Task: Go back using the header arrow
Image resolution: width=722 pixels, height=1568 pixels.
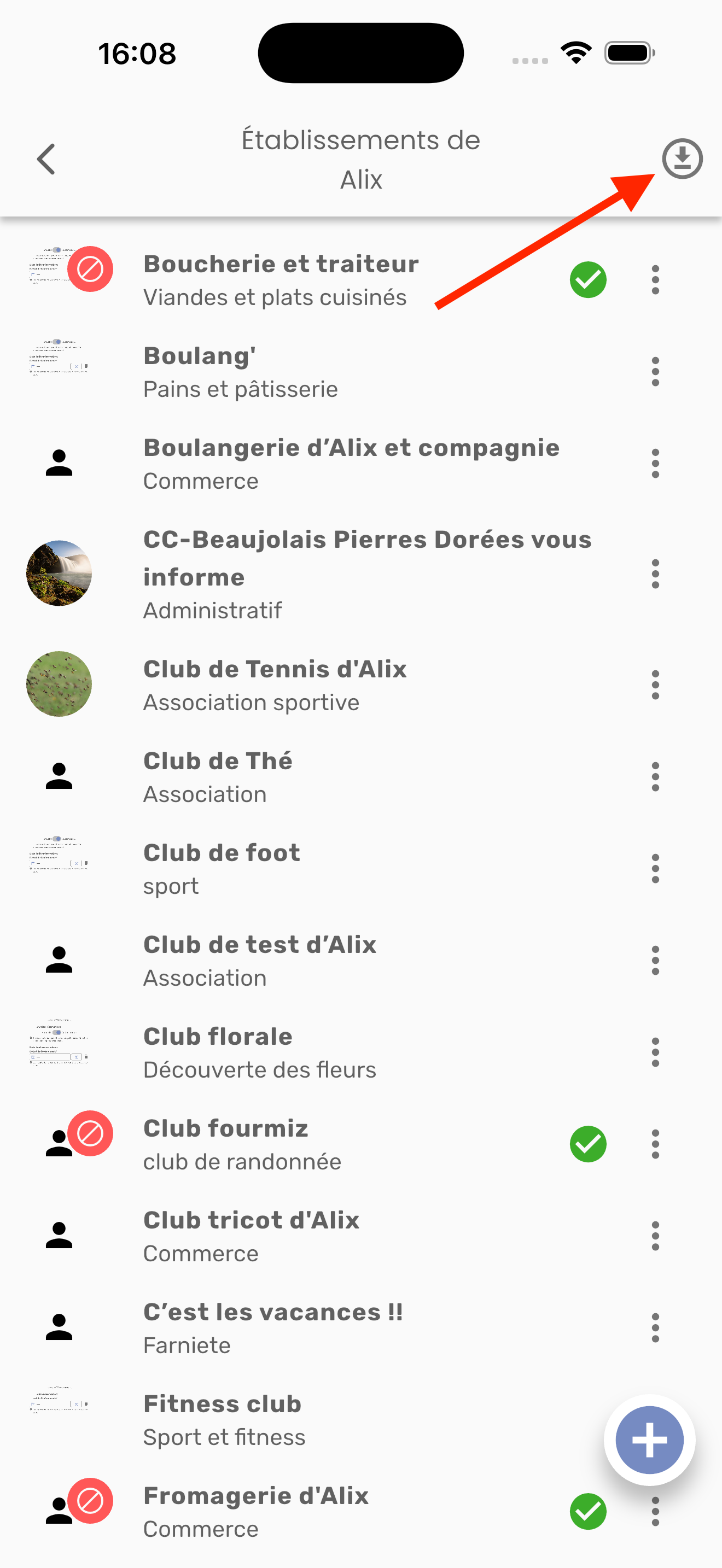Action: (x=46, y=160)
